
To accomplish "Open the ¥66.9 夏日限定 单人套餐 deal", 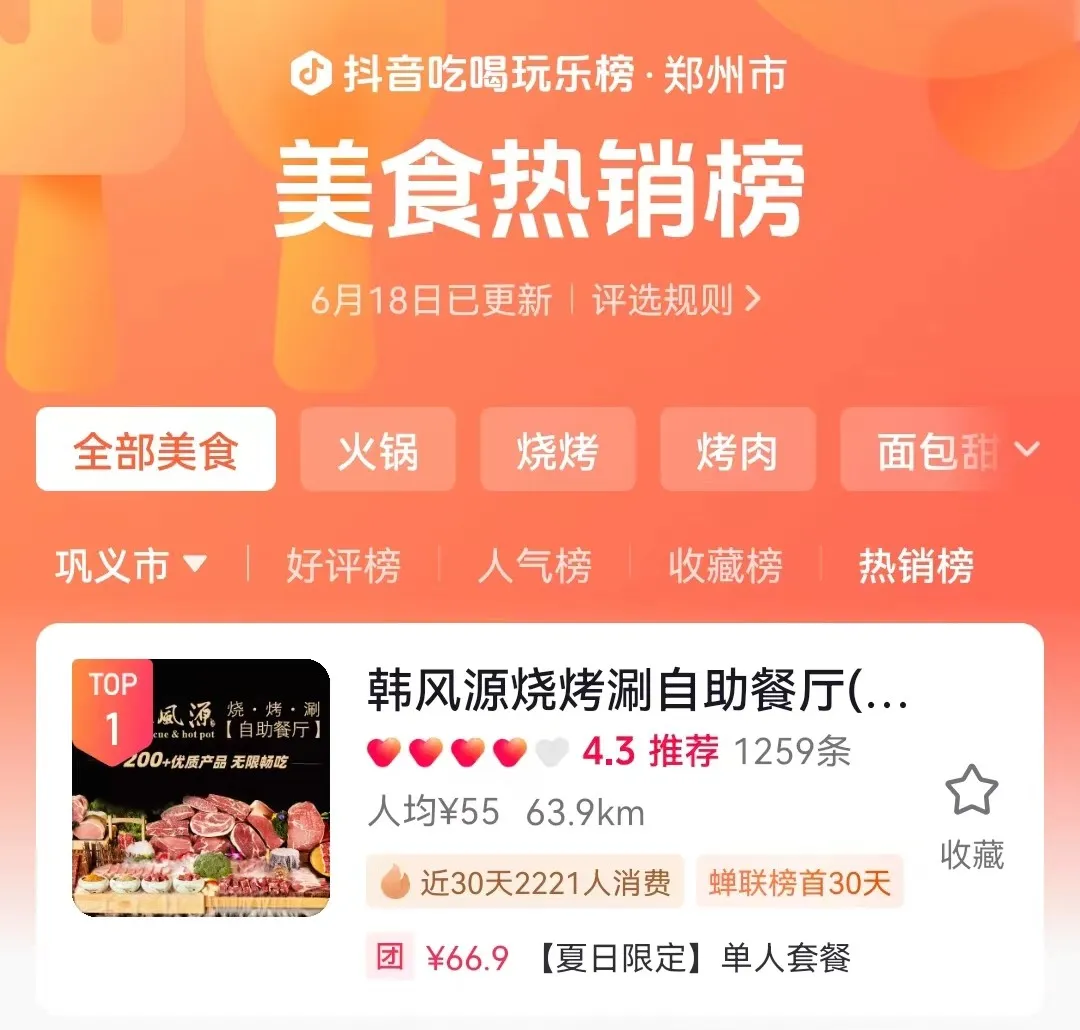I will point(640,958).
